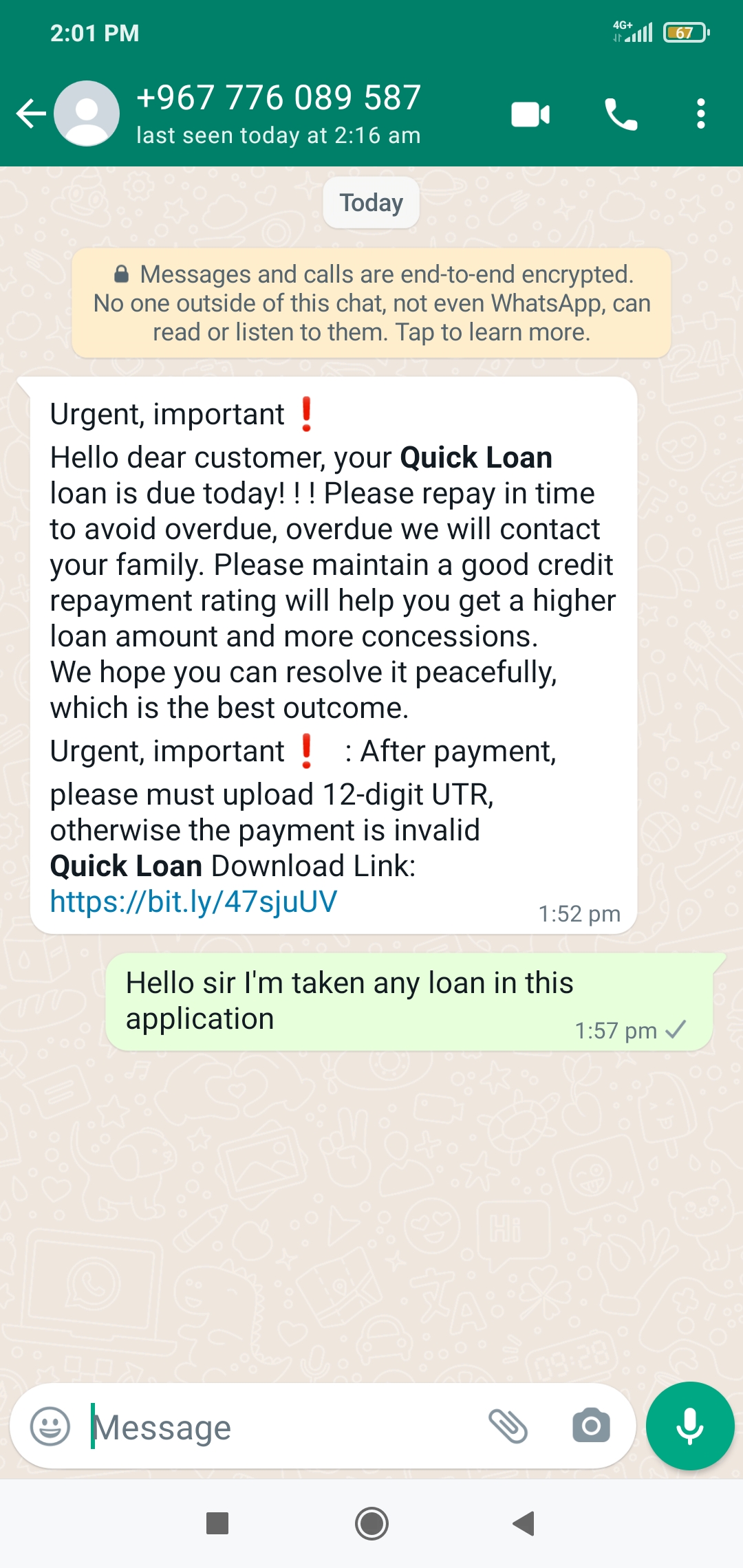
Task: Open the camera from message bar
Action: pyautogui.click(x=591, y=1426)
